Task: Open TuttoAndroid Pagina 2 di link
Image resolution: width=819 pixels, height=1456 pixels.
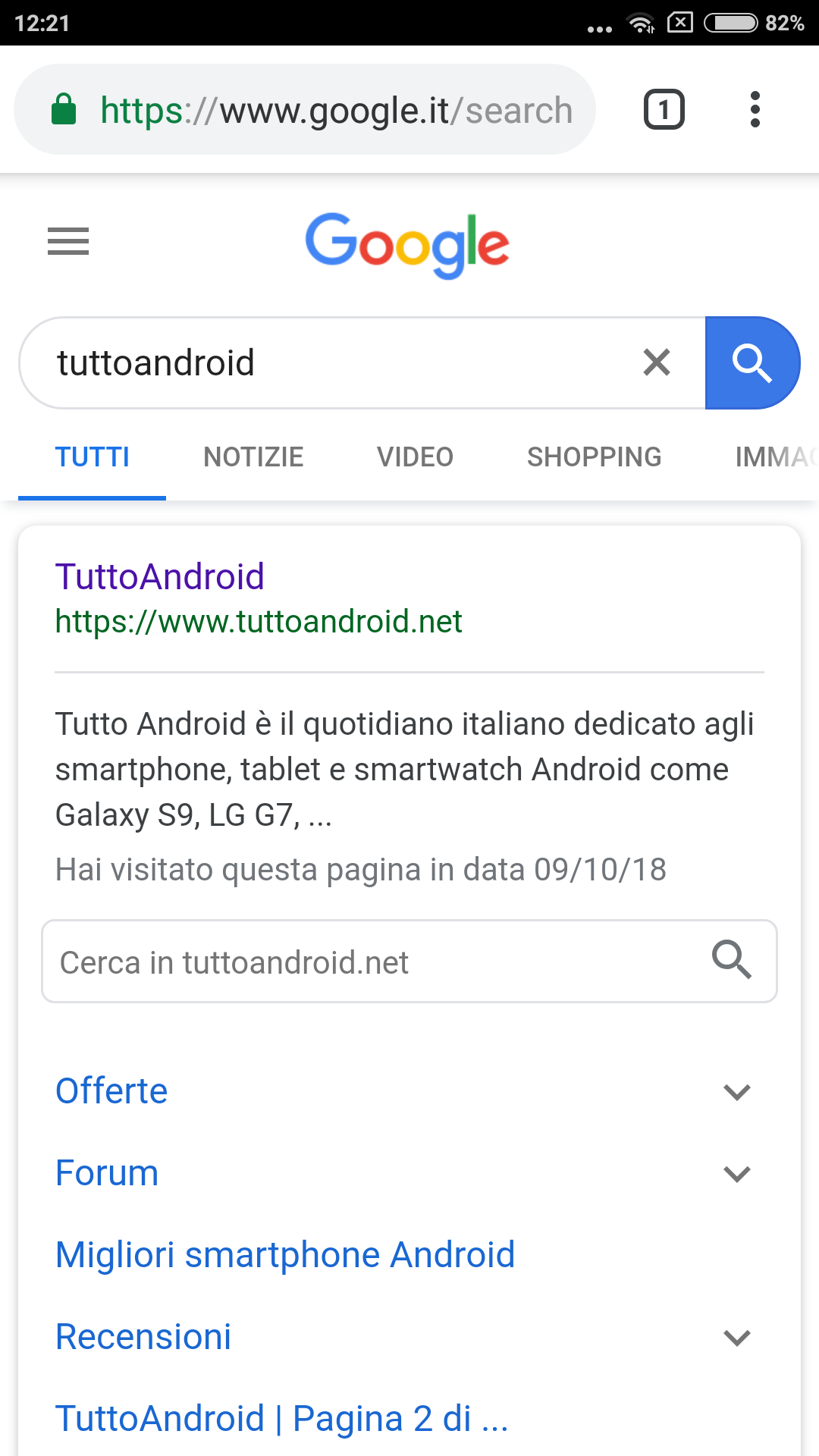Action: pos(282,1419)
